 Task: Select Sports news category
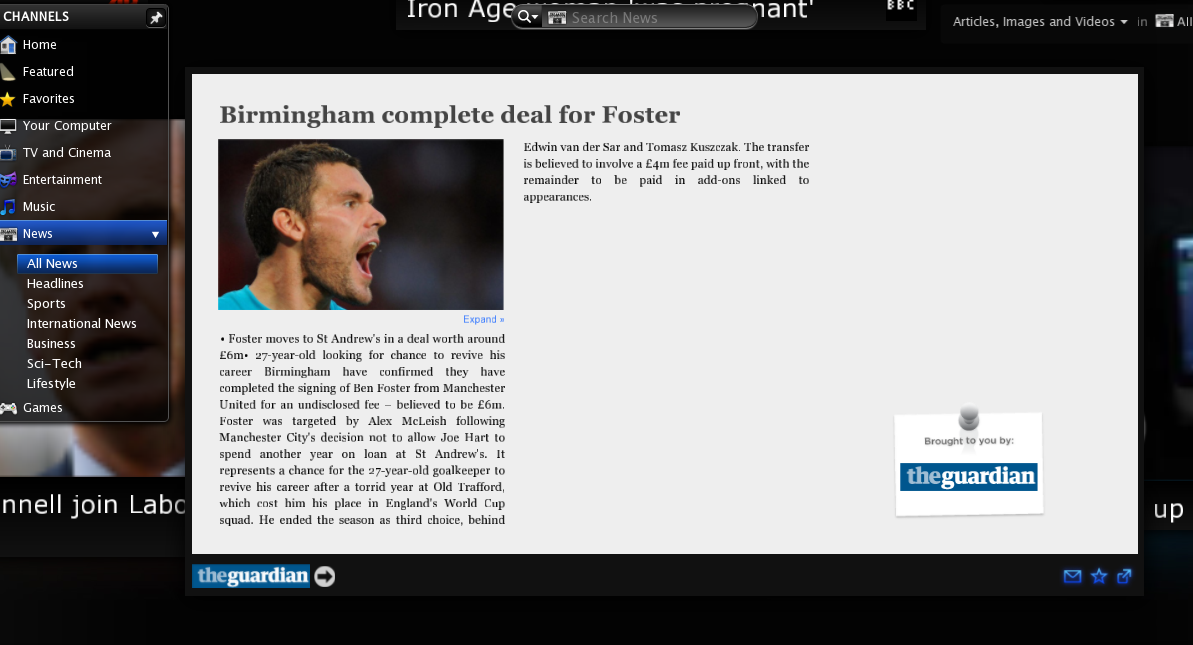pos(46,304)
